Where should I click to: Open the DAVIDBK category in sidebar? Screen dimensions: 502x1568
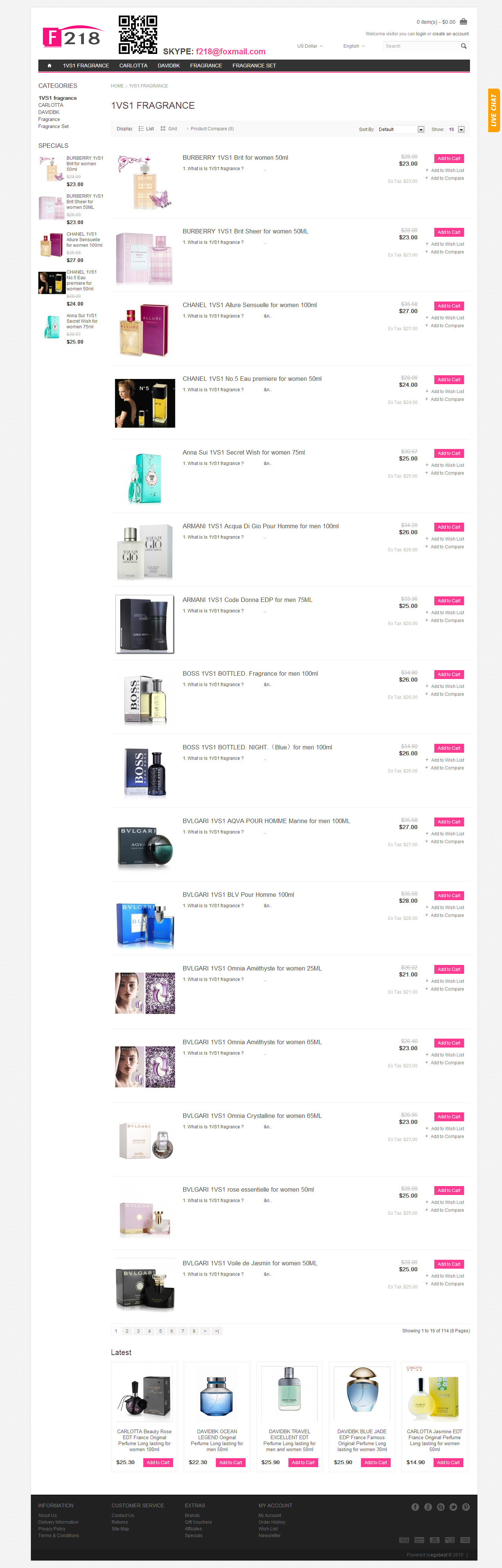point(49,112)
